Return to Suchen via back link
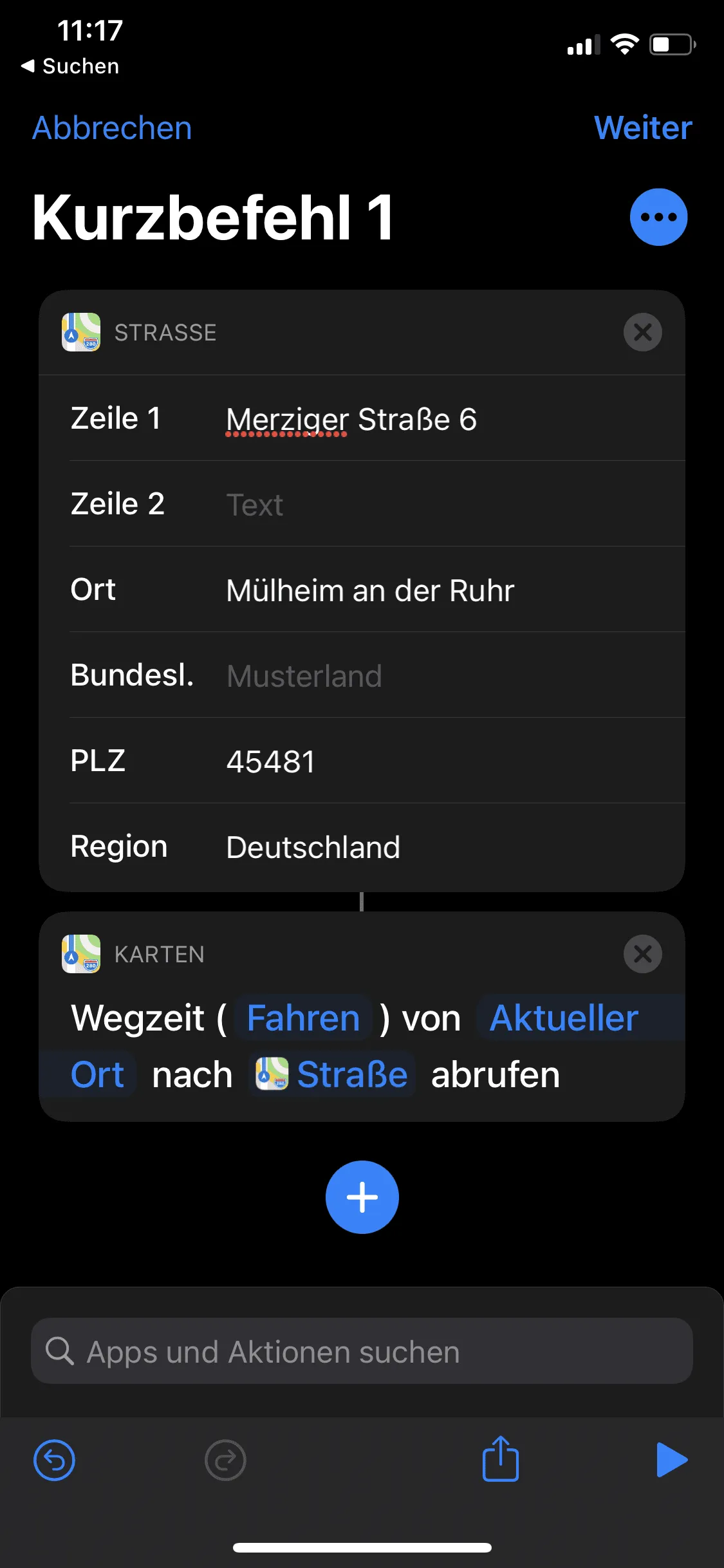Viewport: 724px width, 1568px height. [70, 66]
